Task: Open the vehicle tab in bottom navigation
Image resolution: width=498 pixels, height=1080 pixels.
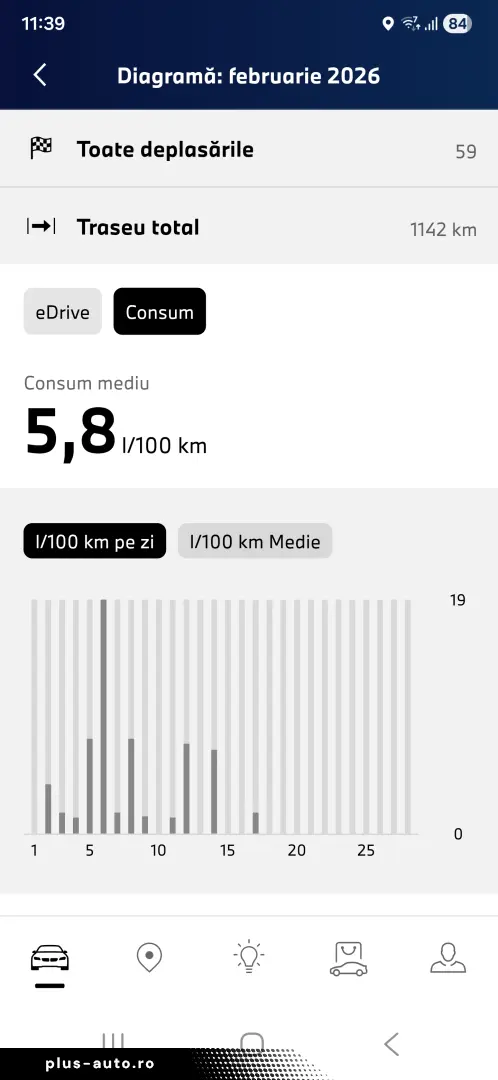Action: point(50,958)
